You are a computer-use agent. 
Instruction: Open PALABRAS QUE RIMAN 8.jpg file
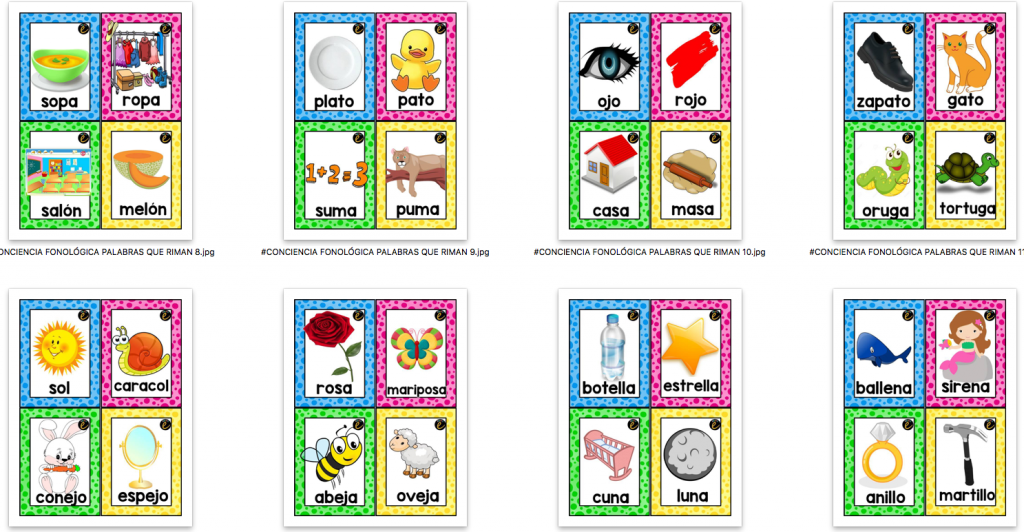(100, 120)
